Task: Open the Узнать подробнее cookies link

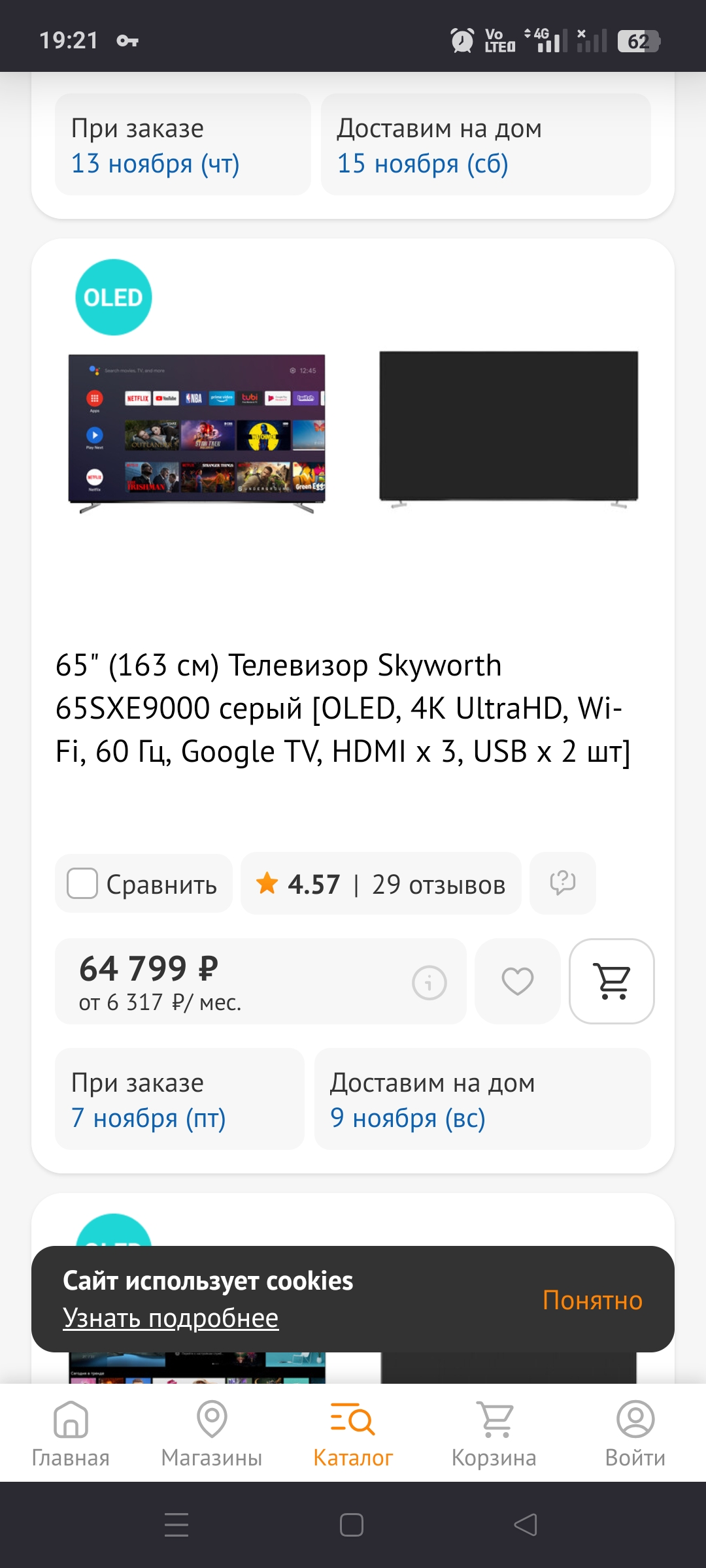Action: click(x=171, y=1318)
